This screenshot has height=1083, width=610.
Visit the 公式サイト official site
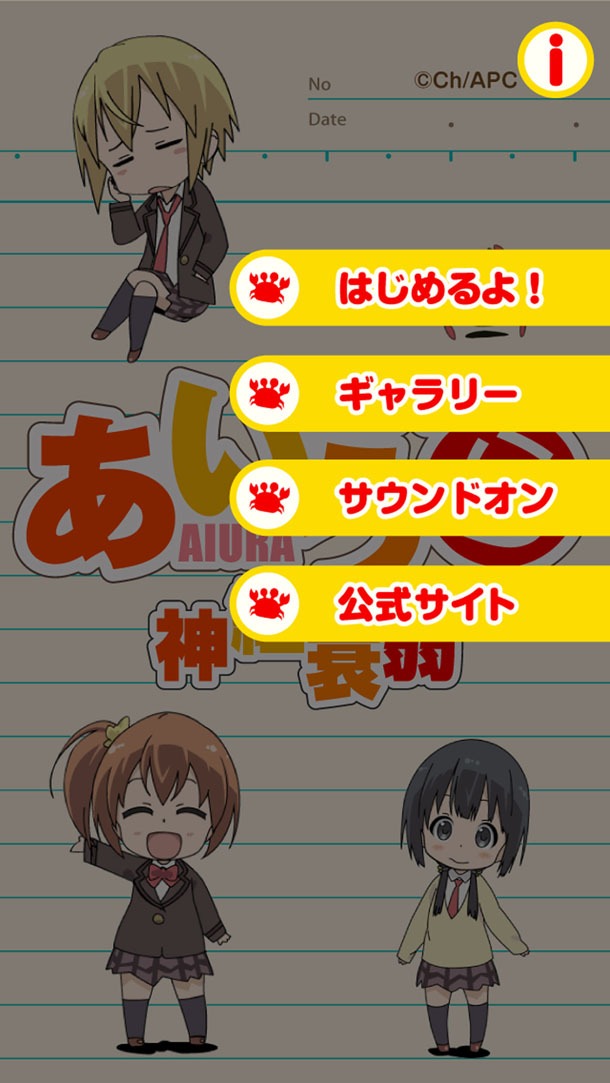[x=430, y=603]
